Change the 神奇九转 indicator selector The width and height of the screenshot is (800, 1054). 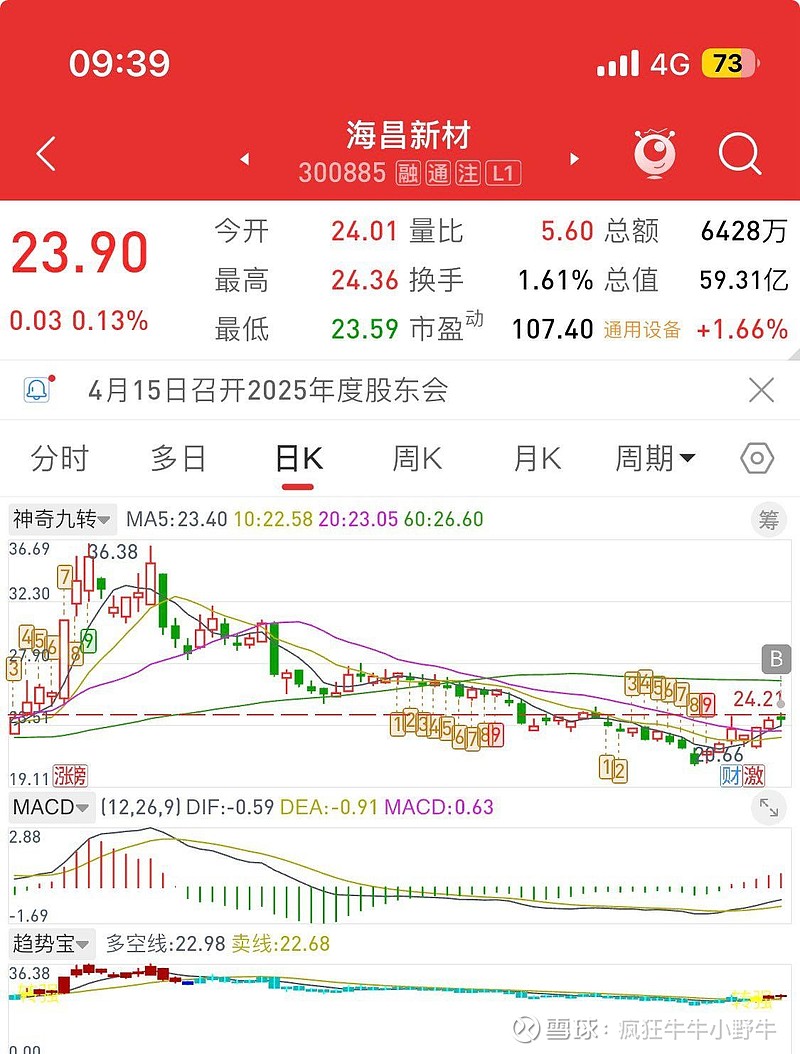coord(63,519)
